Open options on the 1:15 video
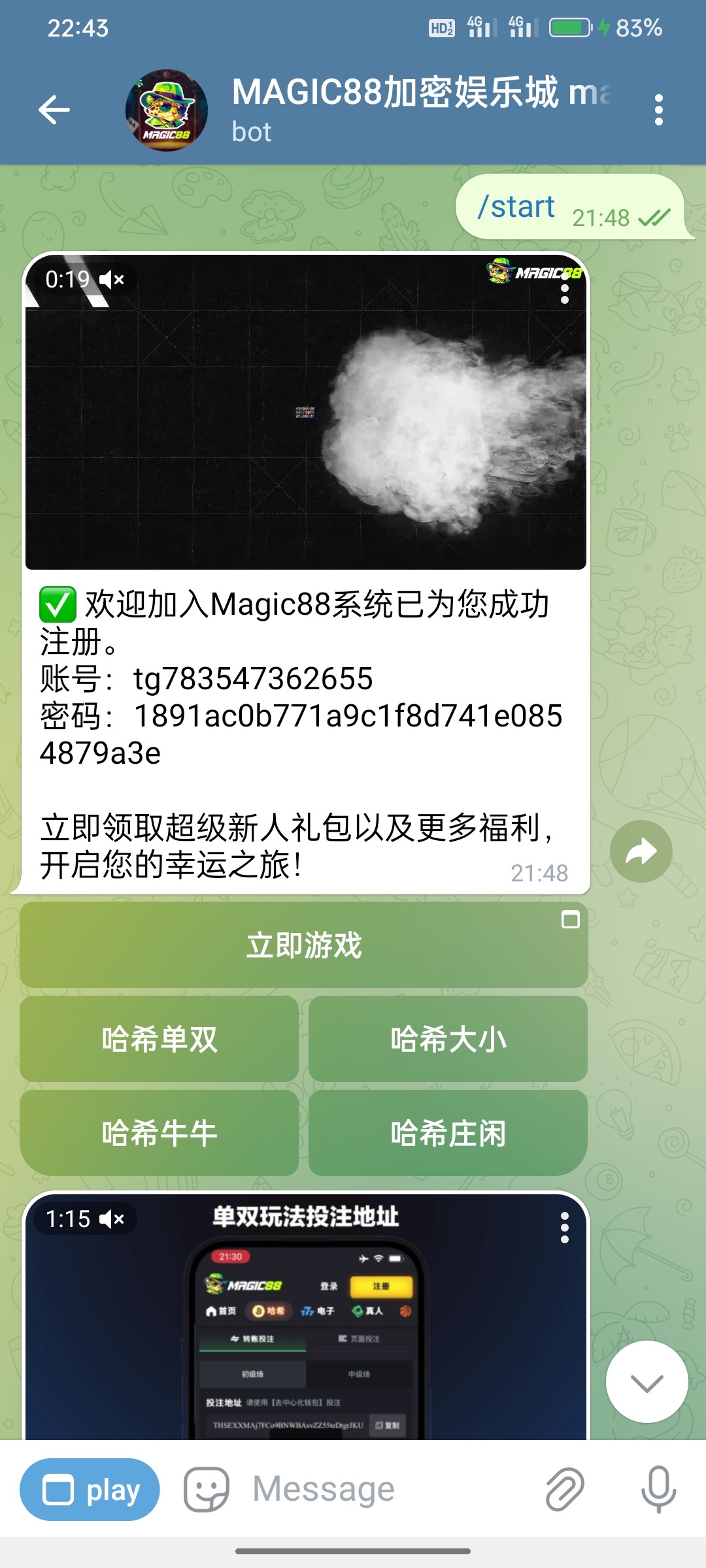 tap(565, 1228)
